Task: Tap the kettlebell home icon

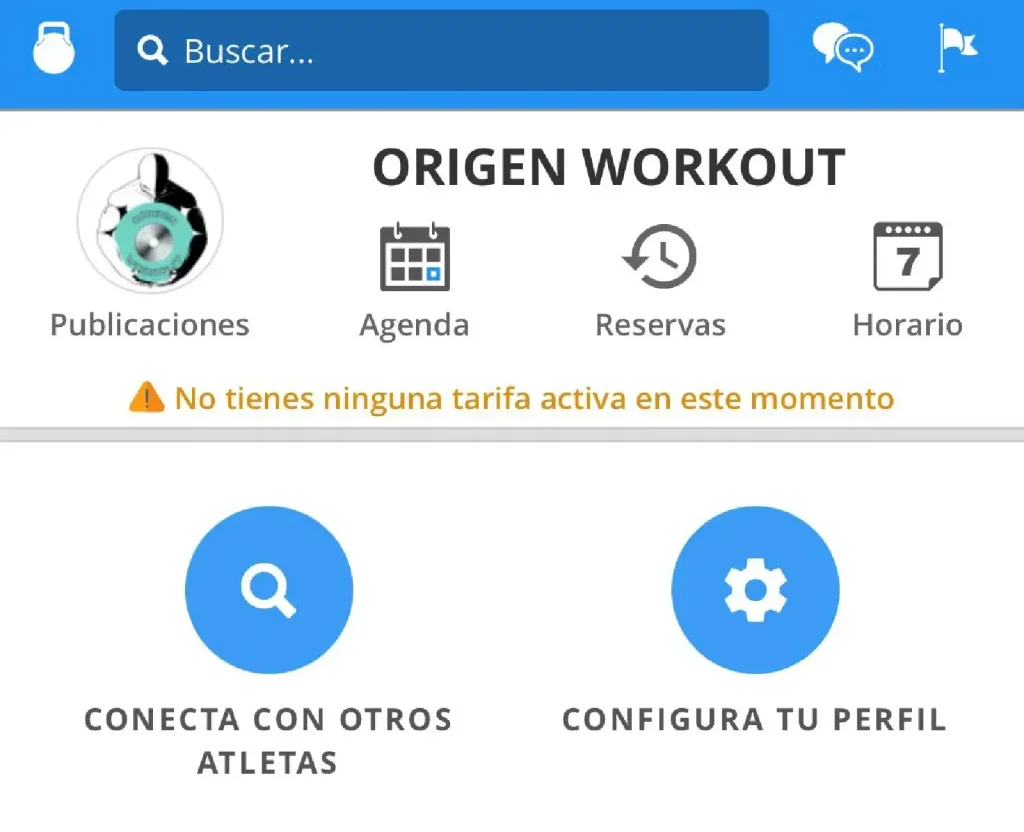Action: (54, 48)
